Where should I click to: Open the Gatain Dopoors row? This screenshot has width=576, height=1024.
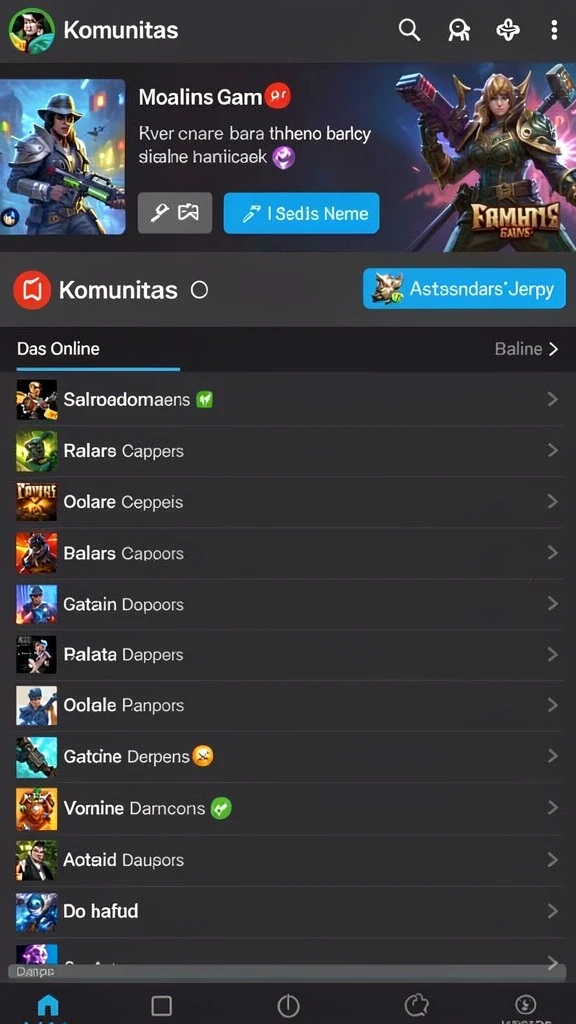(x=288, y=604)
